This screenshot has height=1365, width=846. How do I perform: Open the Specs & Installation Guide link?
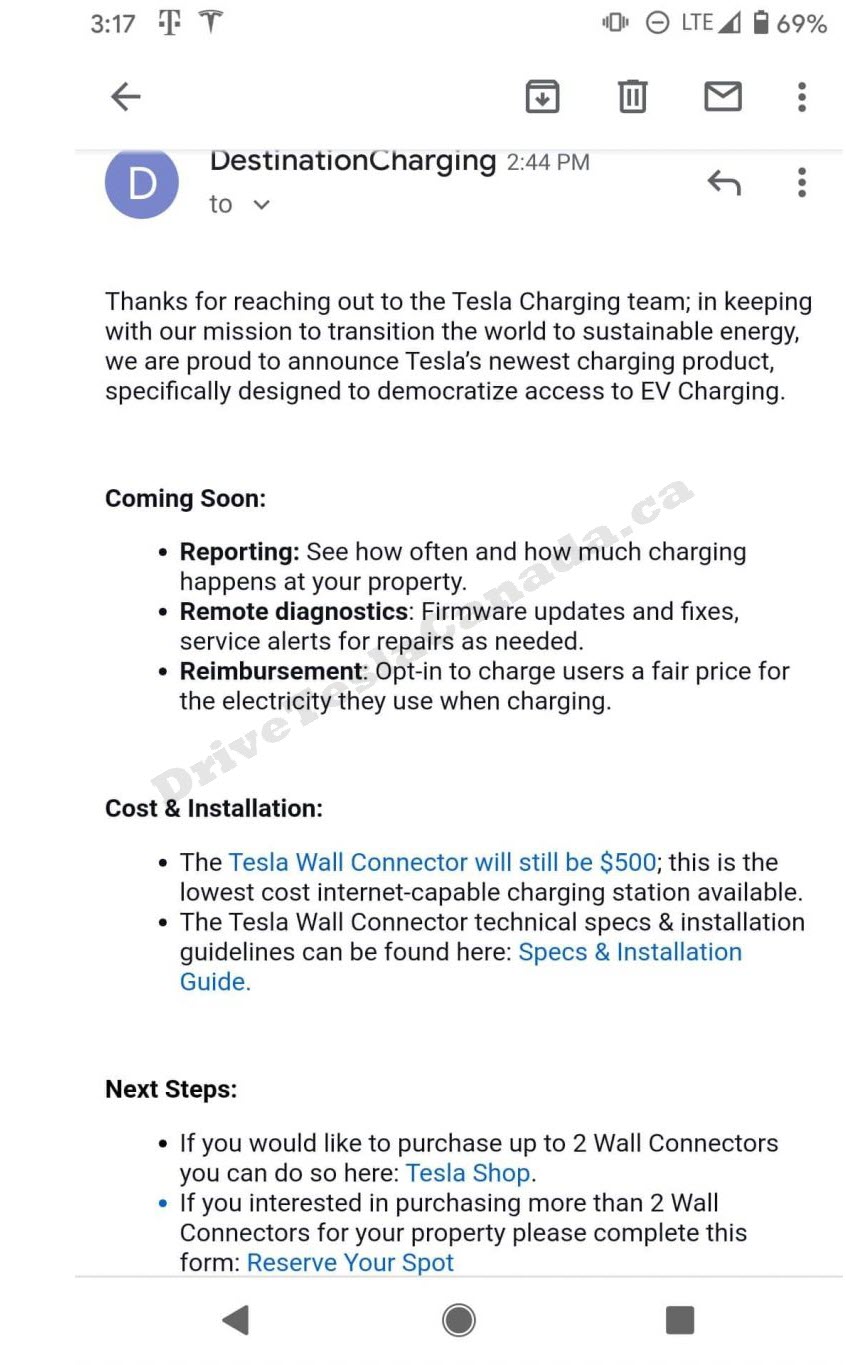click(629, 952)
